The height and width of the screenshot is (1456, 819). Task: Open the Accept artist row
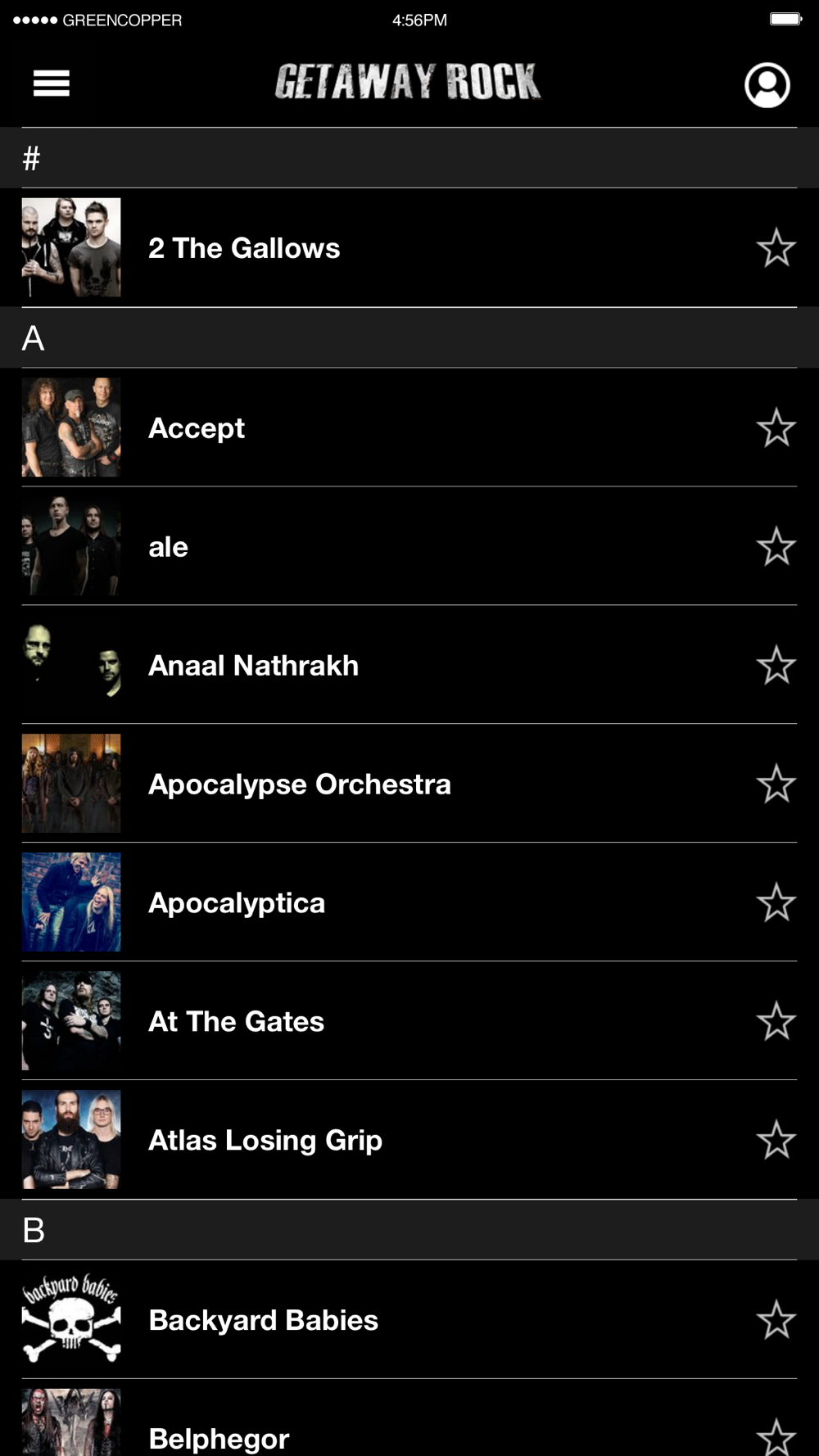(409, 427)
